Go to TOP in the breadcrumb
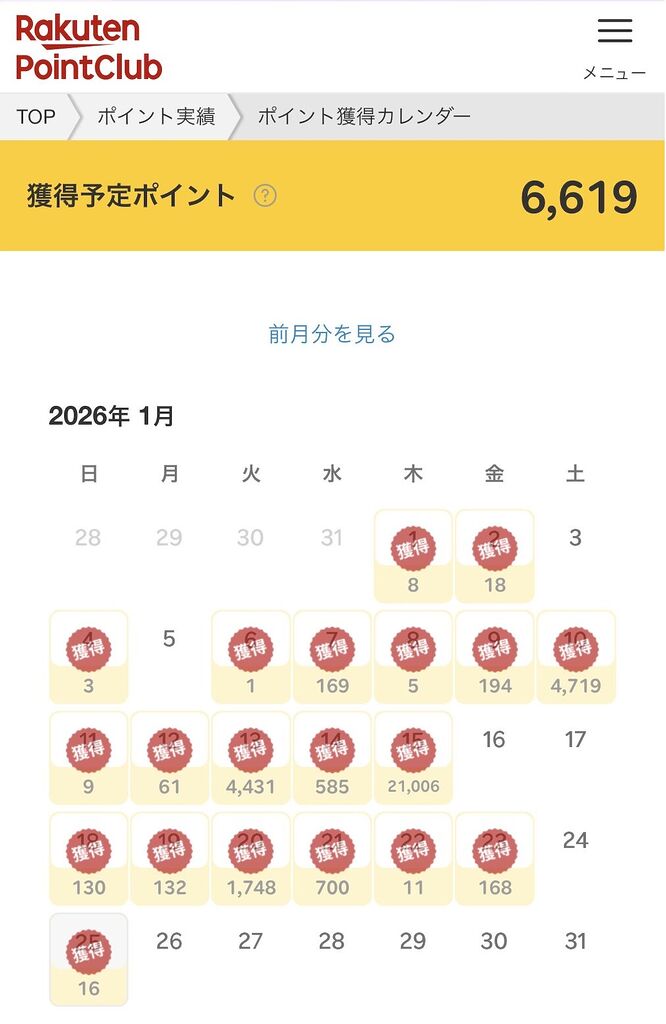Image resolution: width=666 pixels, height=1024 pixels. click(36, 116)
